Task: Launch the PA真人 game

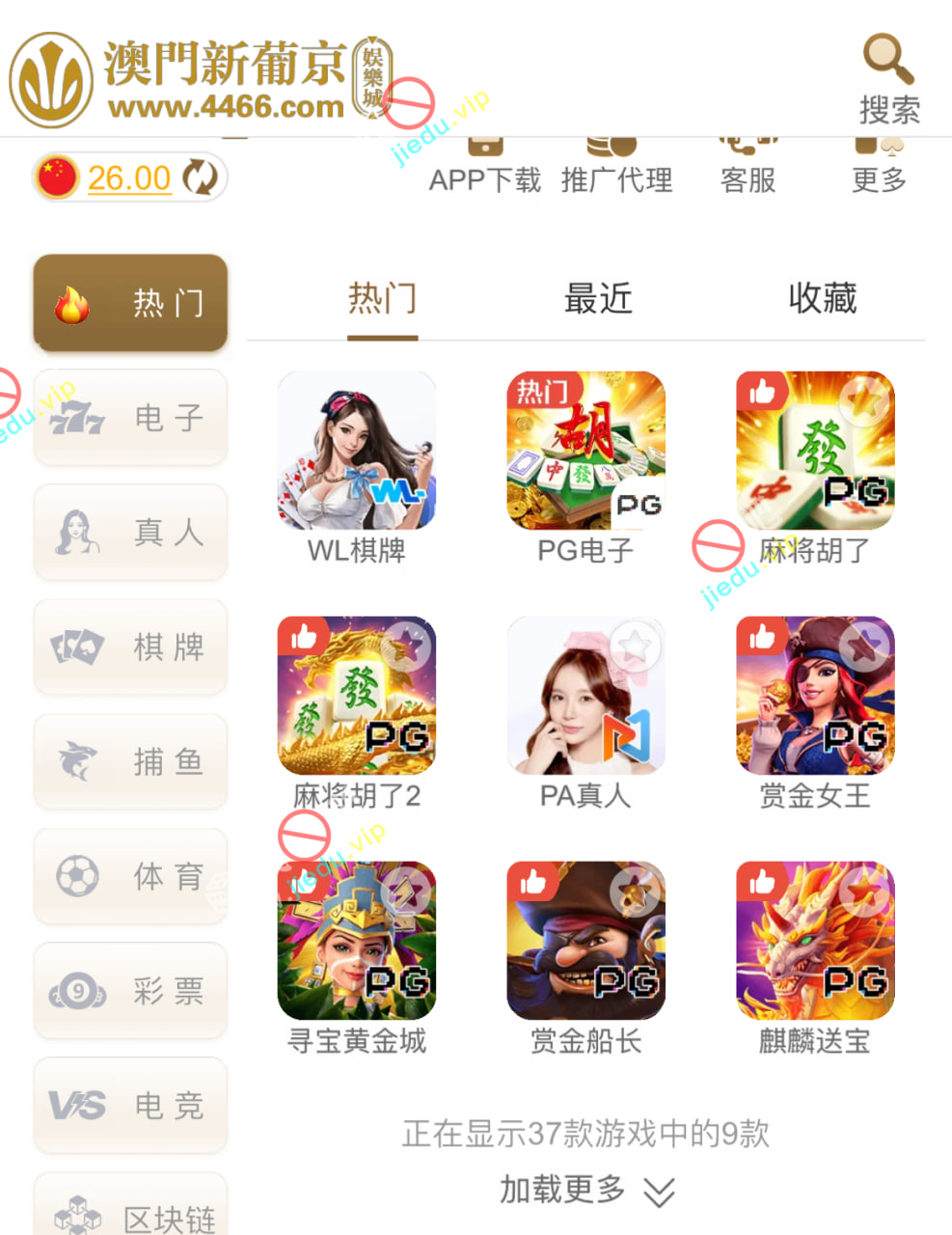Action: click(x=585, y=697)
